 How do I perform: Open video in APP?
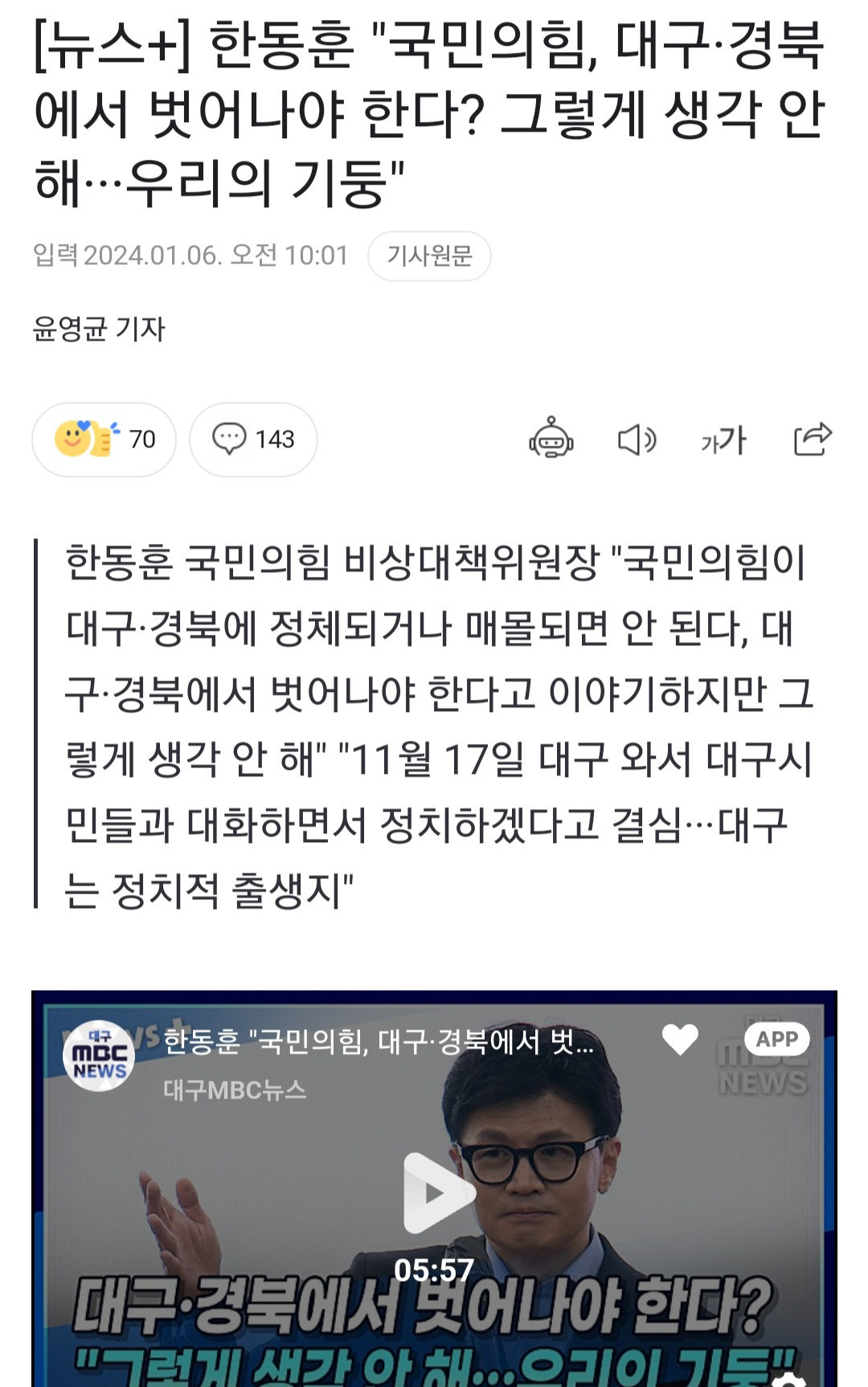point(776,1039)
